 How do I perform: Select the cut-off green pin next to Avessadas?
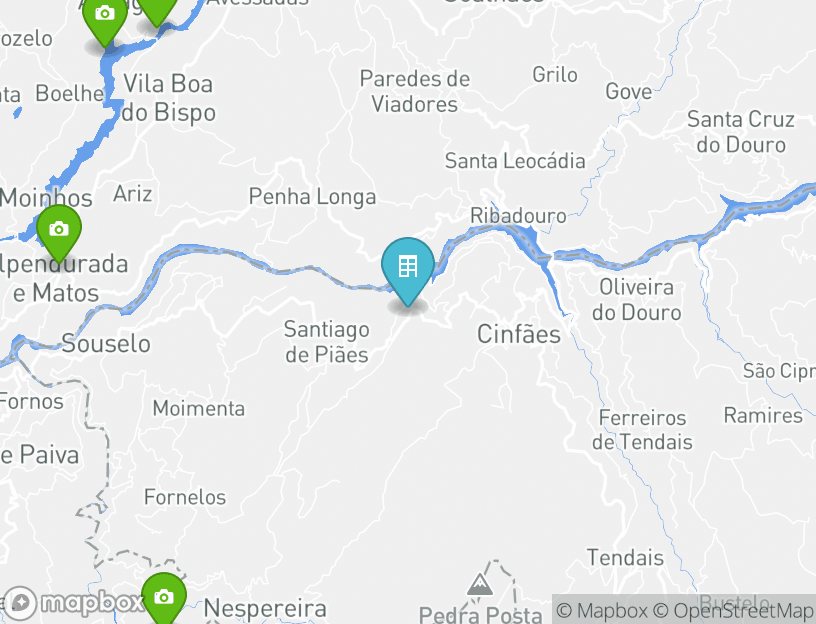tap(156, 10)
